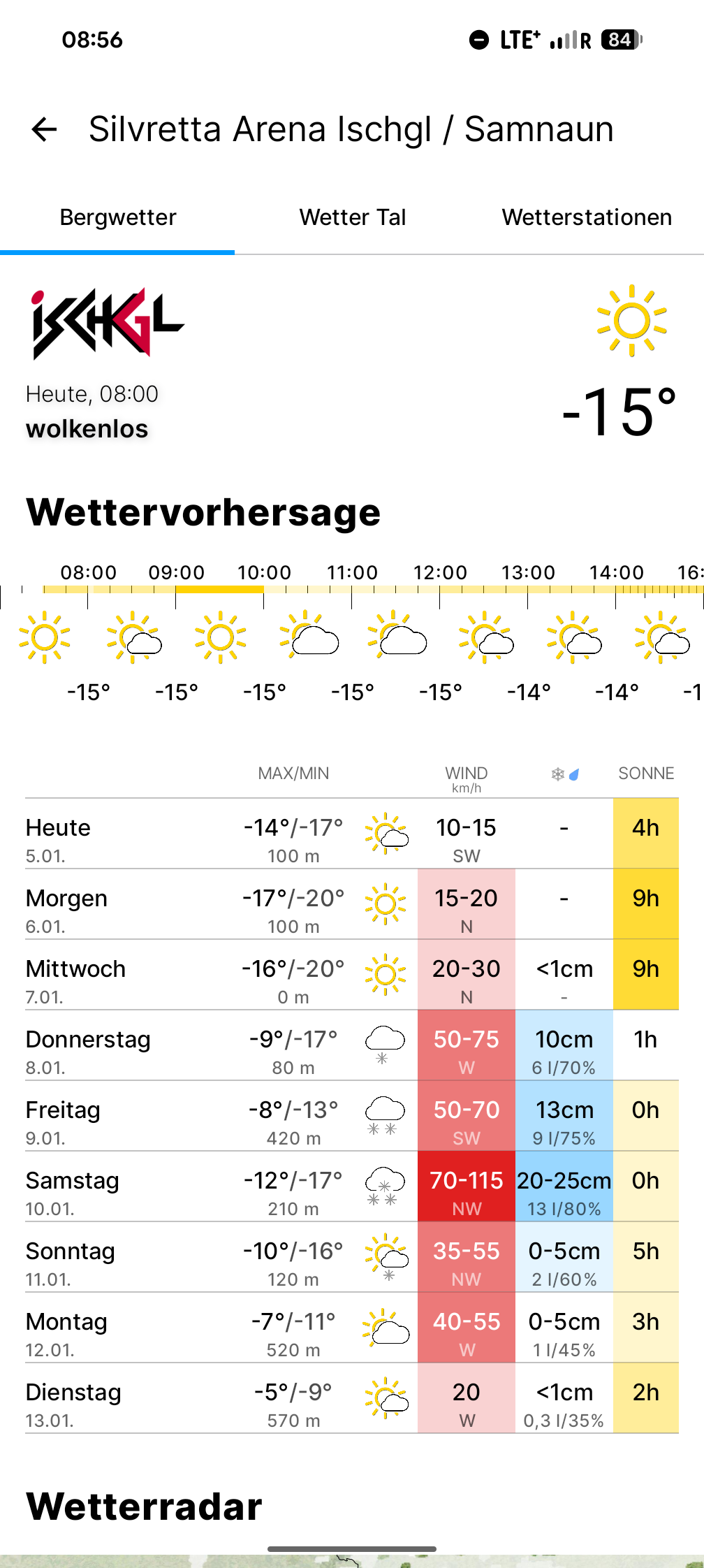This screenshot has height=1568, width=704.
Task: Go back using the arrow icon
Action: pos(45,129)
